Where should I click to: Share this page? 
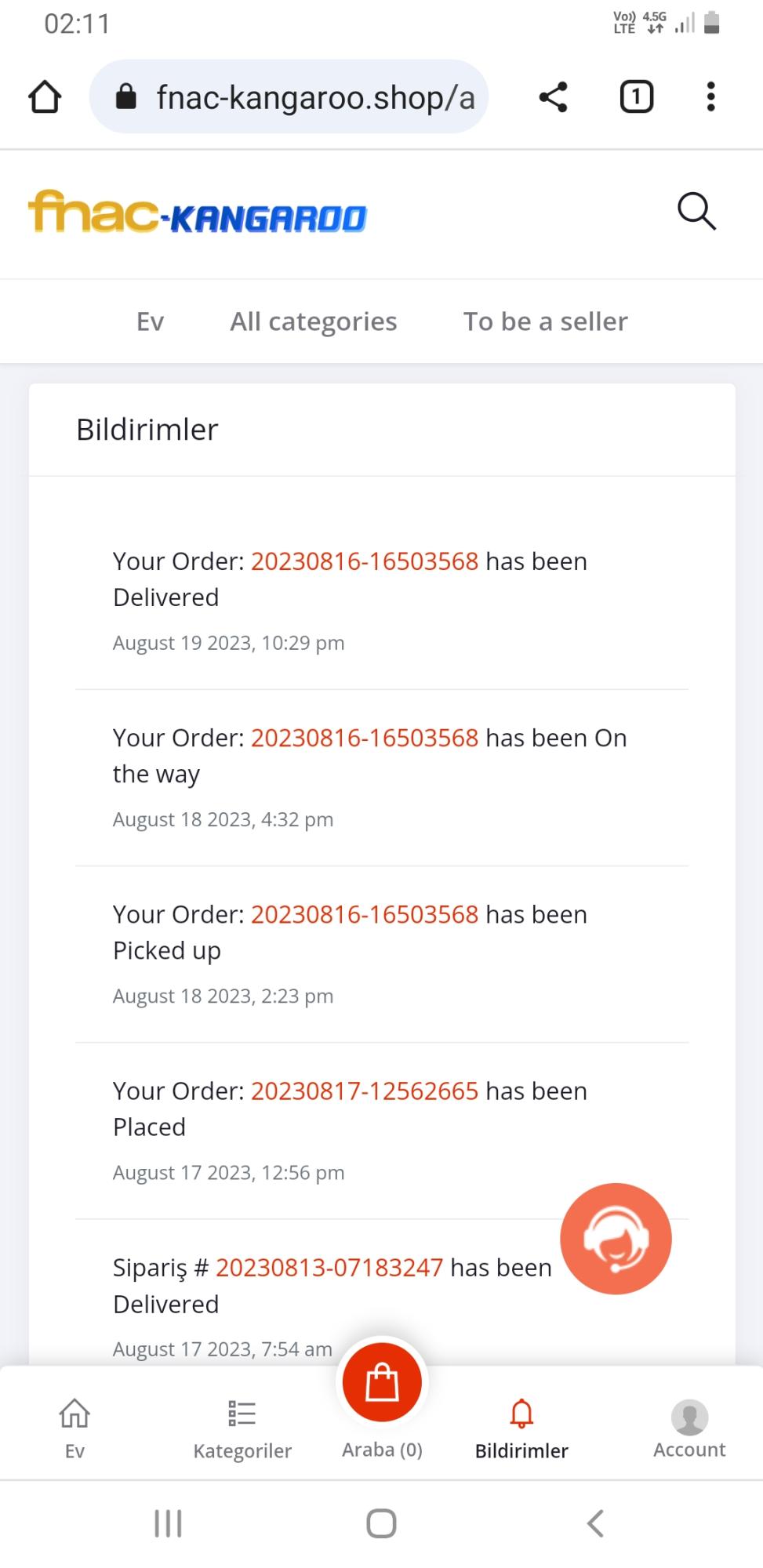point(553,97)
